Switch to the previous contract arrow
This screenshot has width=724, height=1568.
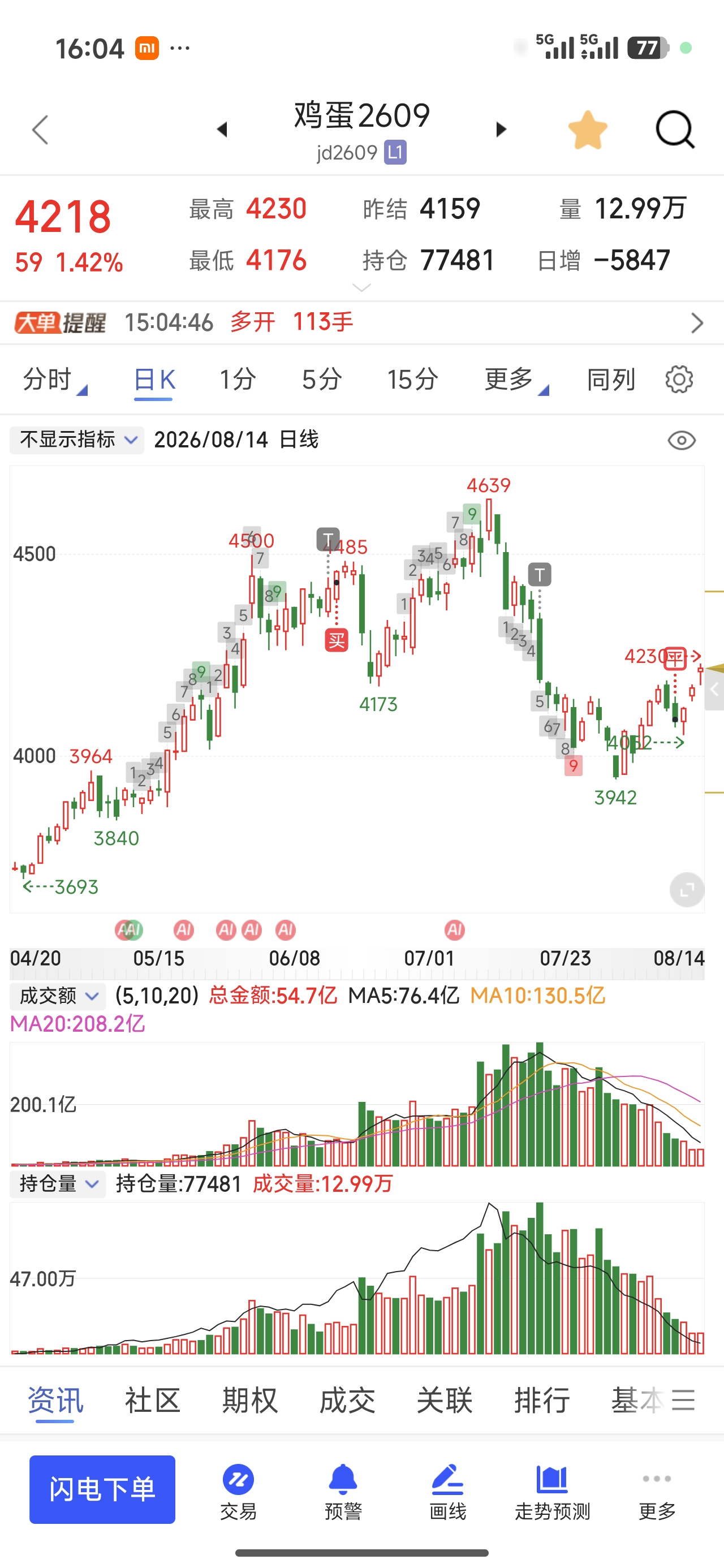tap(222, 129)
